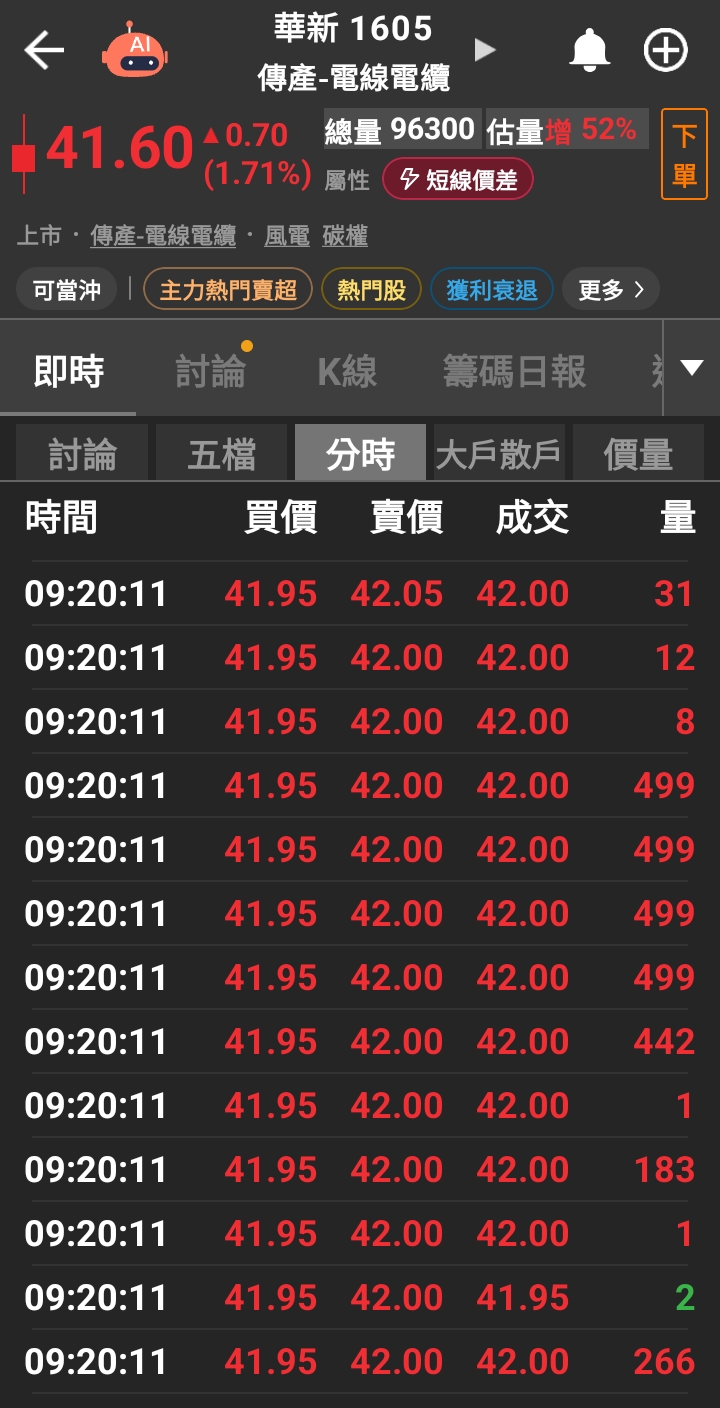Open the 碳權 concept link
Screen dimensions: 720x1408
[345, 236]
